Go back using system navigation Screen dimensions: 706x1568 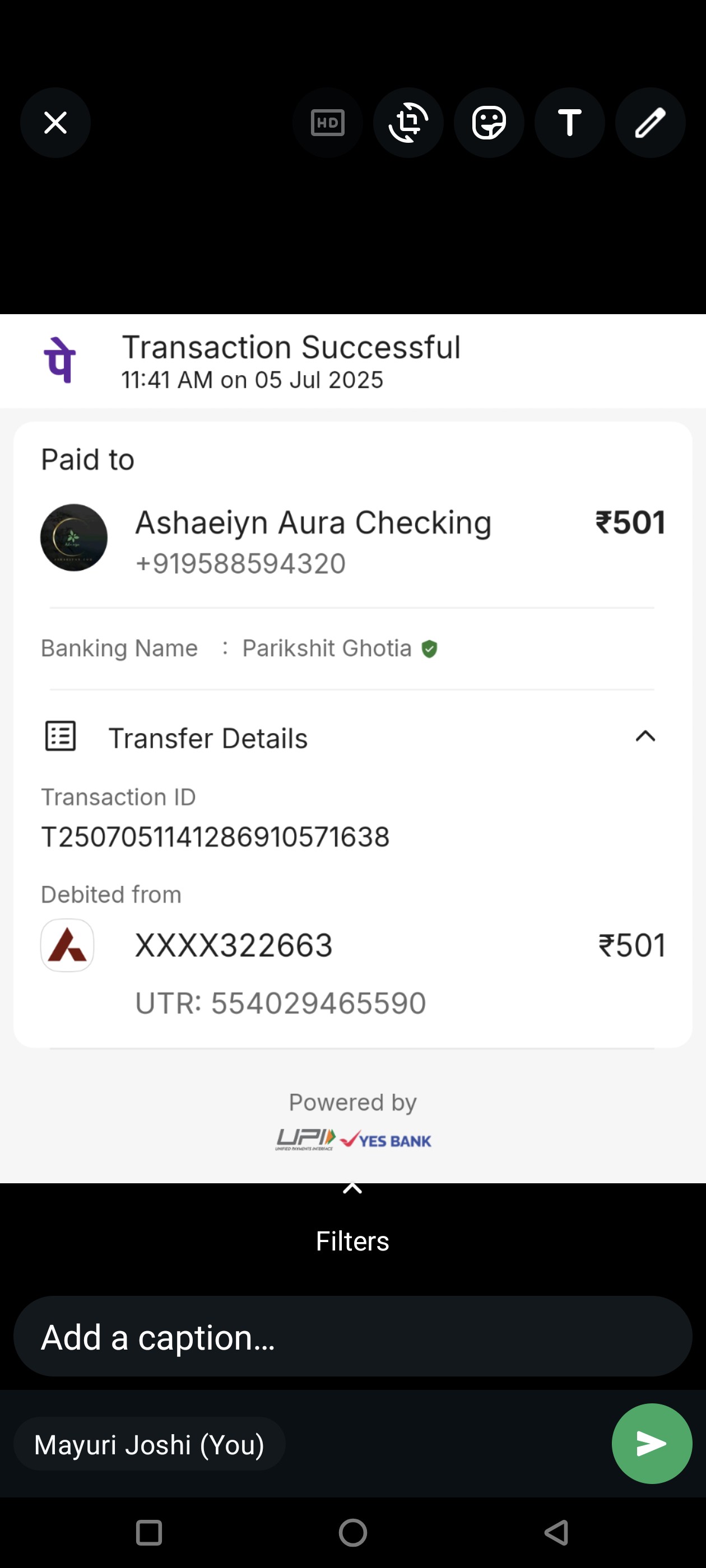[556, 1533]
